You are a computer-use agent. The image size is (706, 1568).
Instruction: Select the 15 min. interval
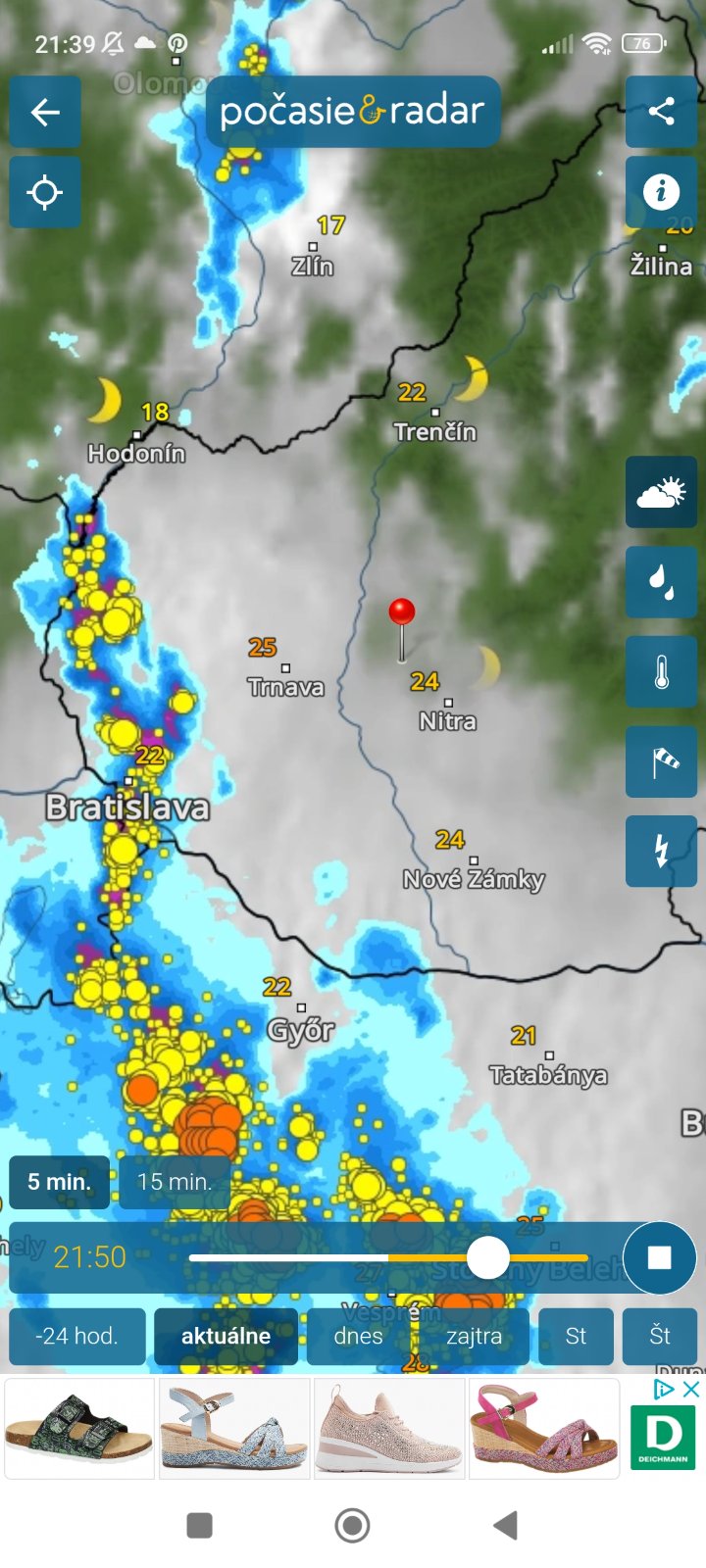point(175,1182)
